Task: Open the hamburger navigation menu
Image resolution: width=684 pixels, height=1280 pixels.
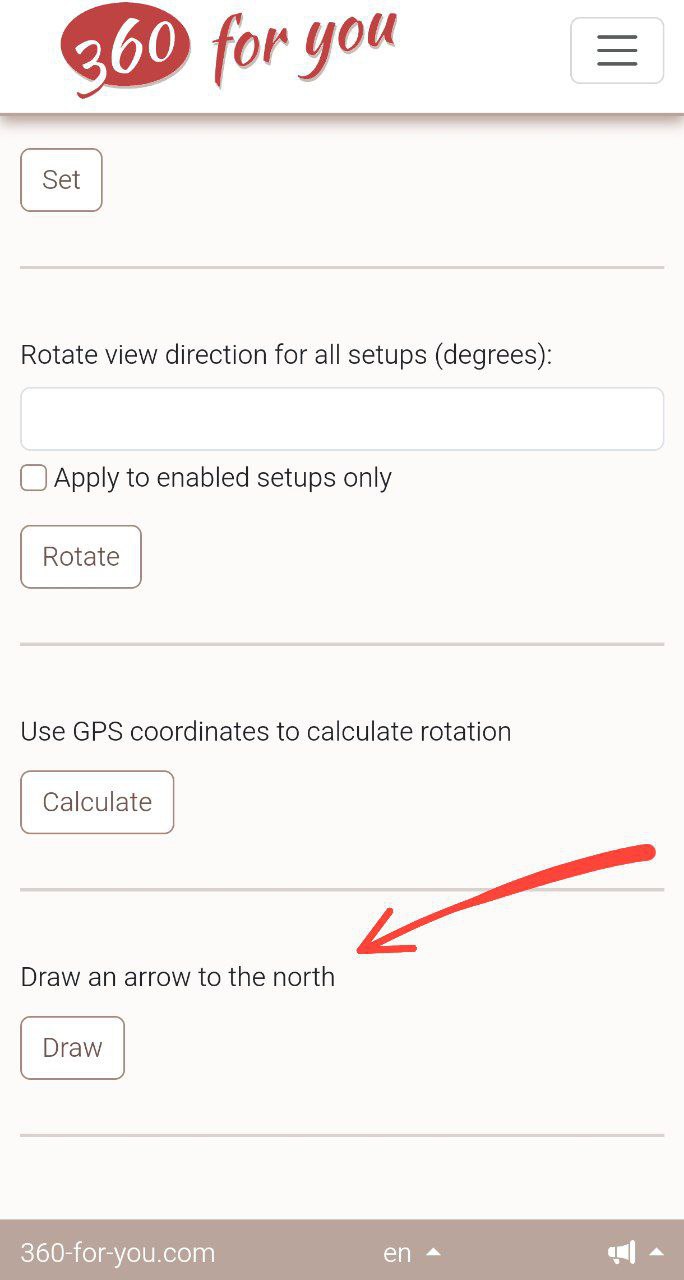Action: coord(617,50)
